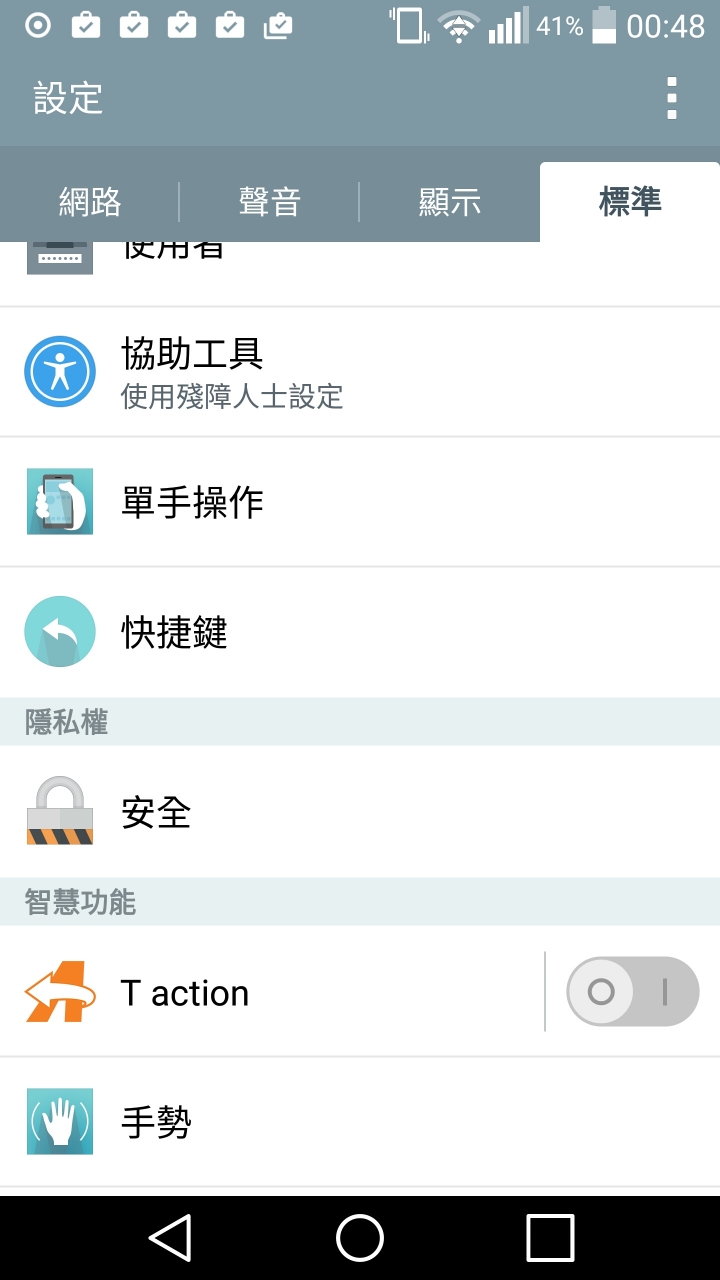Switch to the 顯示 tab

tap(449, 202)
